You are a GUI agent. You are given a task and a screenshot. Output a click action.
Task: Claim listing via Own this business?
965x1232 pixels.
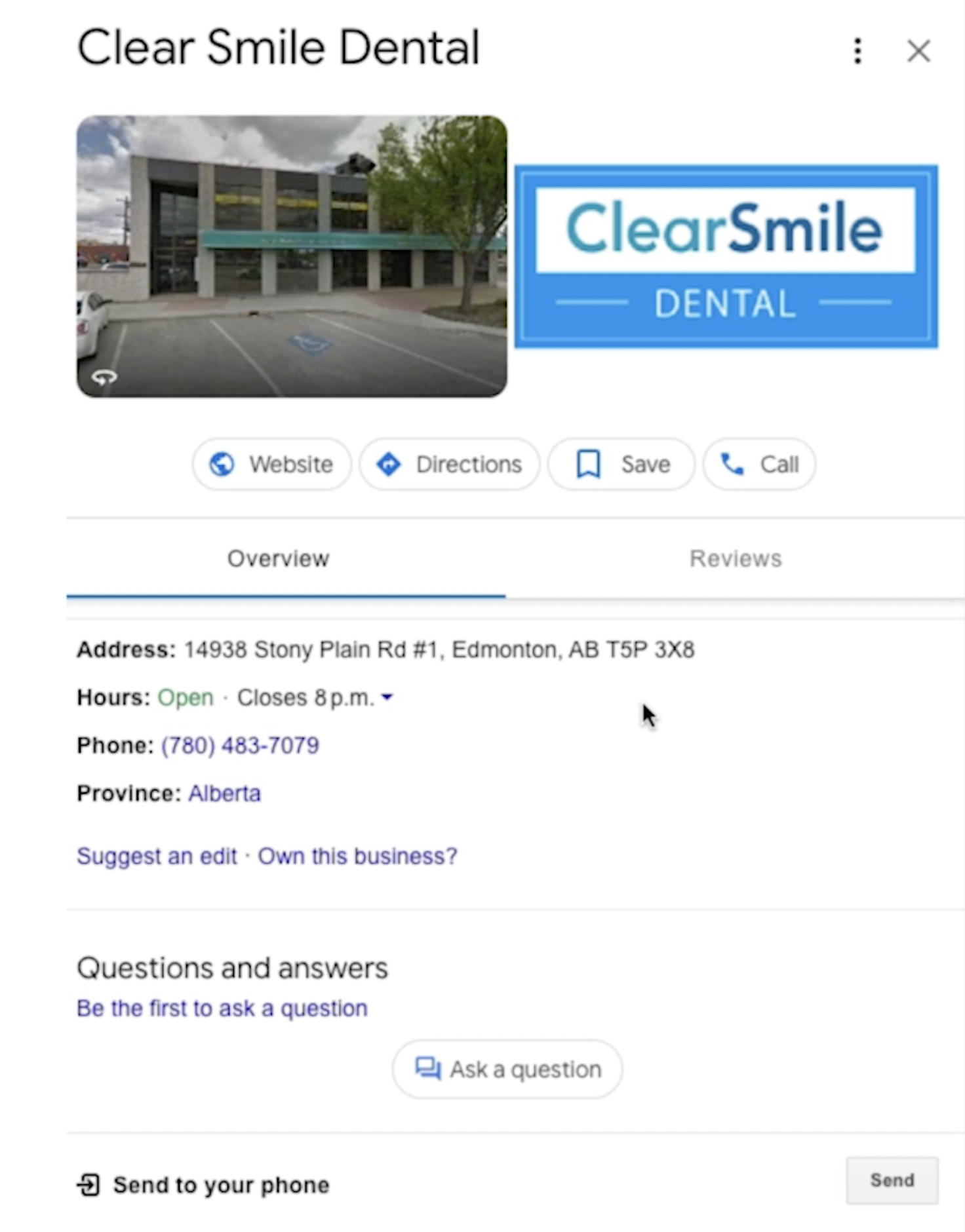pos(357,857)
